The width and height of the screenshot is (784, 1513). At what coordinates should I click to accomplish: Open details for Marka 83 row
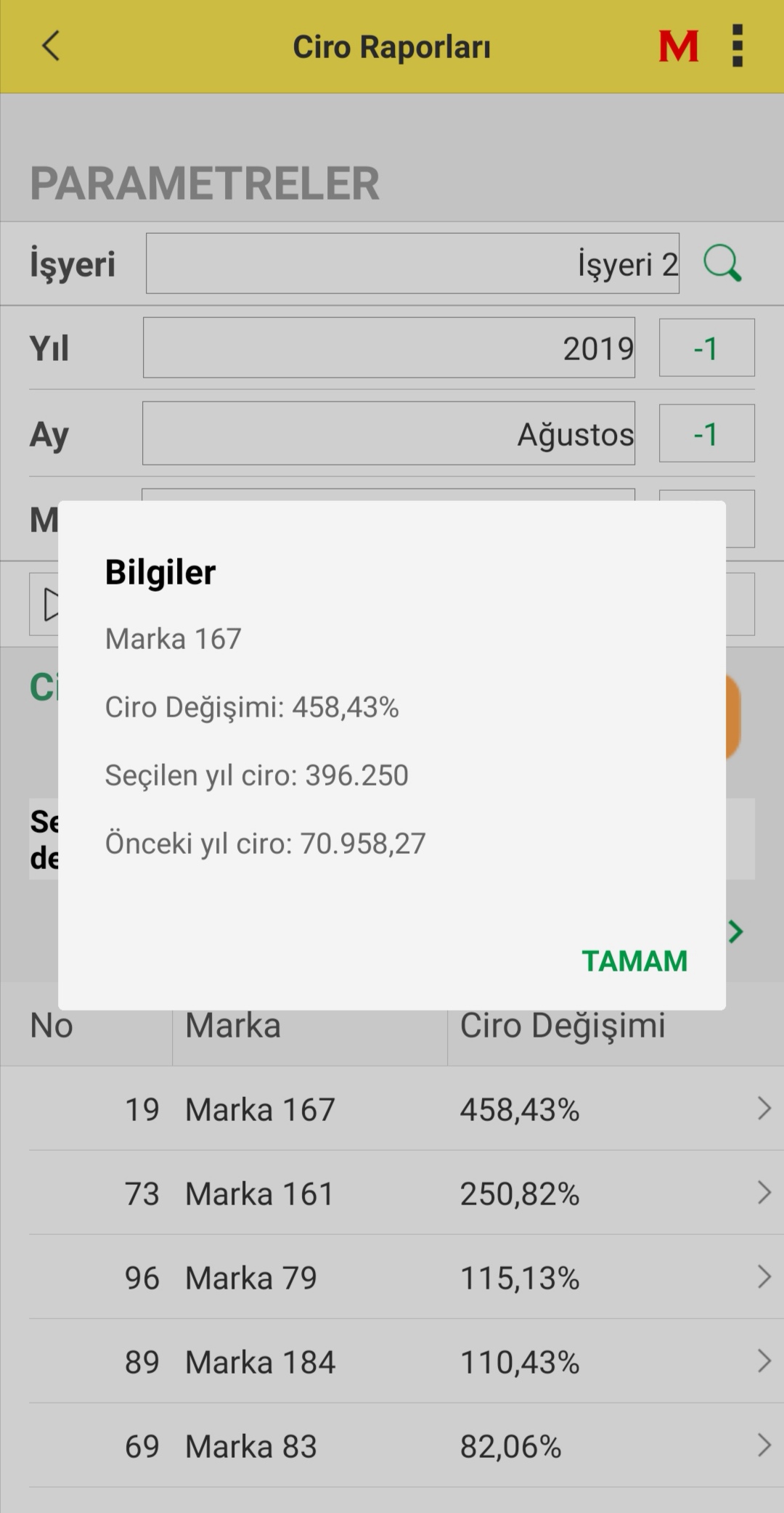[763, 1446]
